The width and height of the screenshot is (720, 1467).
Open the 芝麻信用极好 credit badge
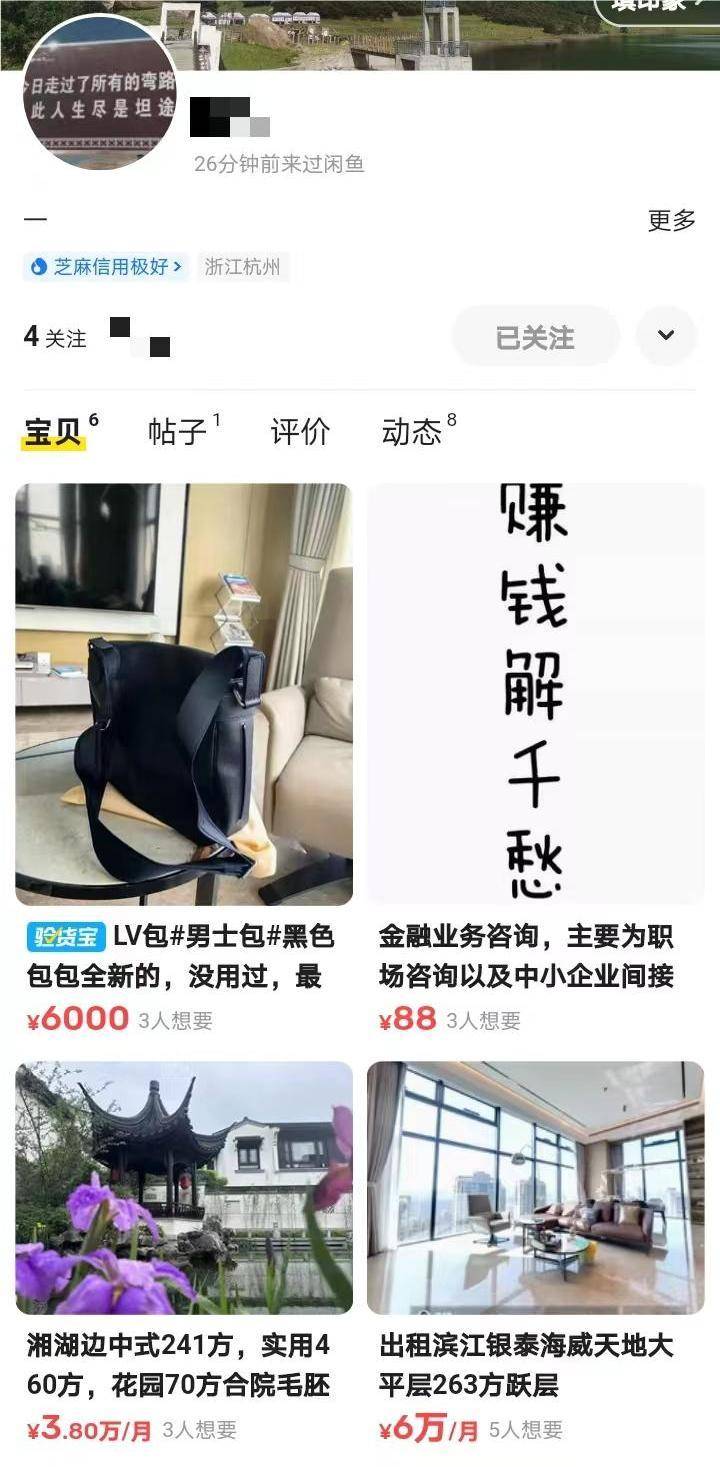point(106,267)
